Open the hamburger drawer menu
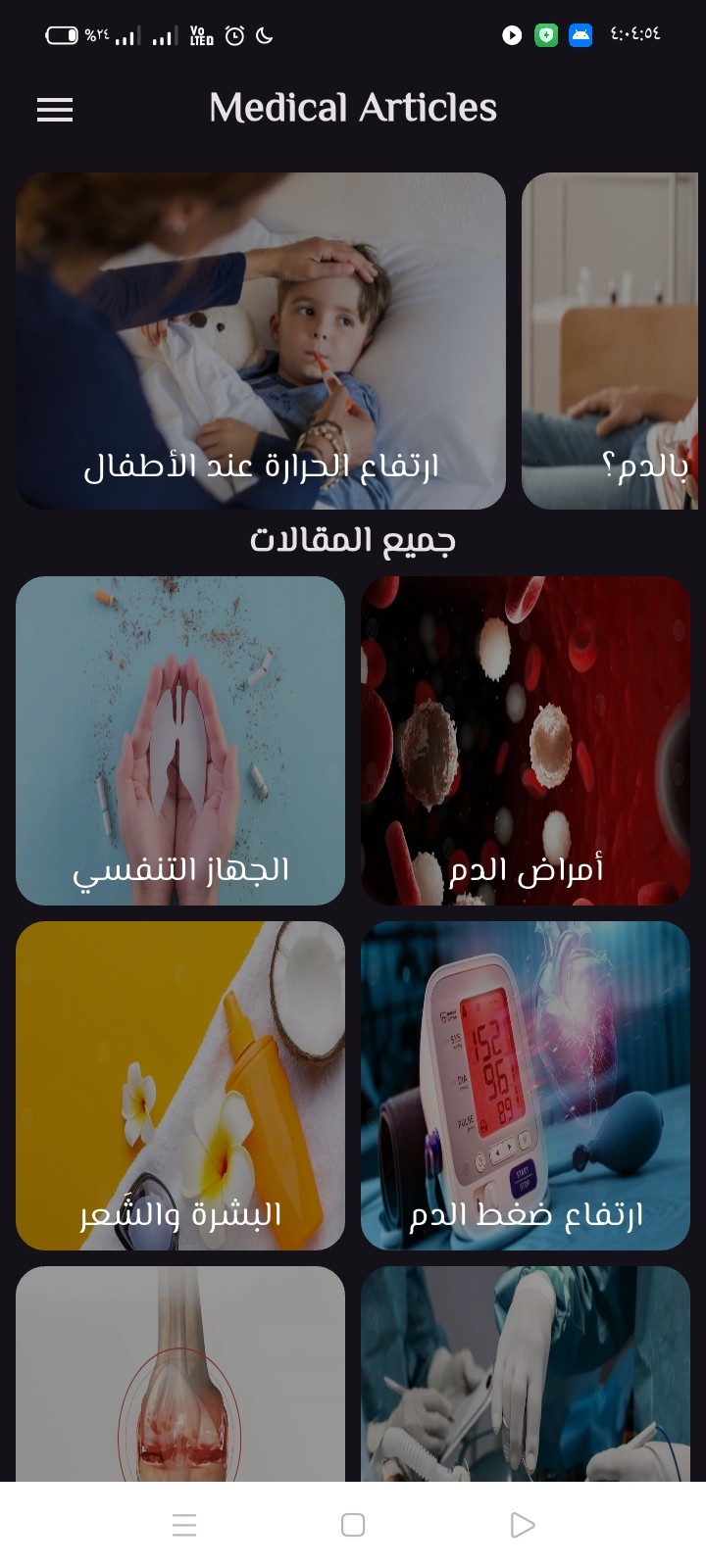Viewport: 706px width, 1568px height. [55, 110]
